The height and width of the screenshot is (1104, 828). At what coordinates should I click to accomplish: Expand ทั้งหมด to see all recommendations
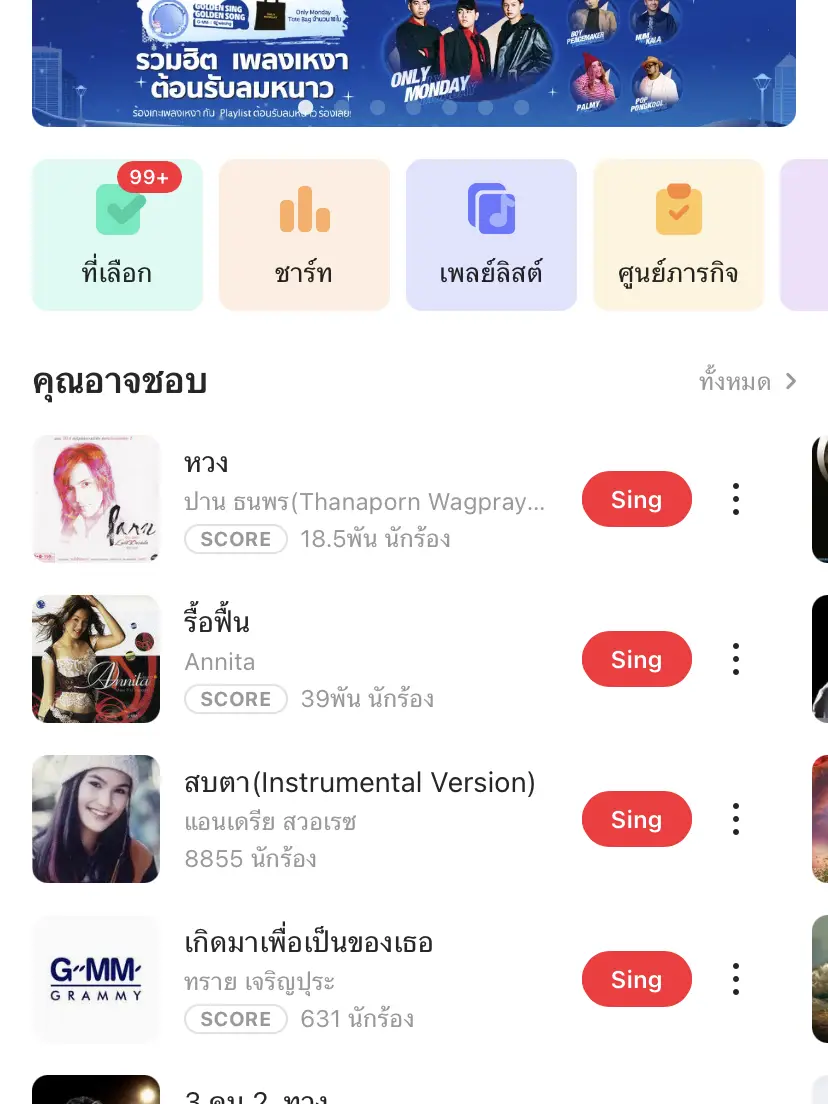point(735,381)
